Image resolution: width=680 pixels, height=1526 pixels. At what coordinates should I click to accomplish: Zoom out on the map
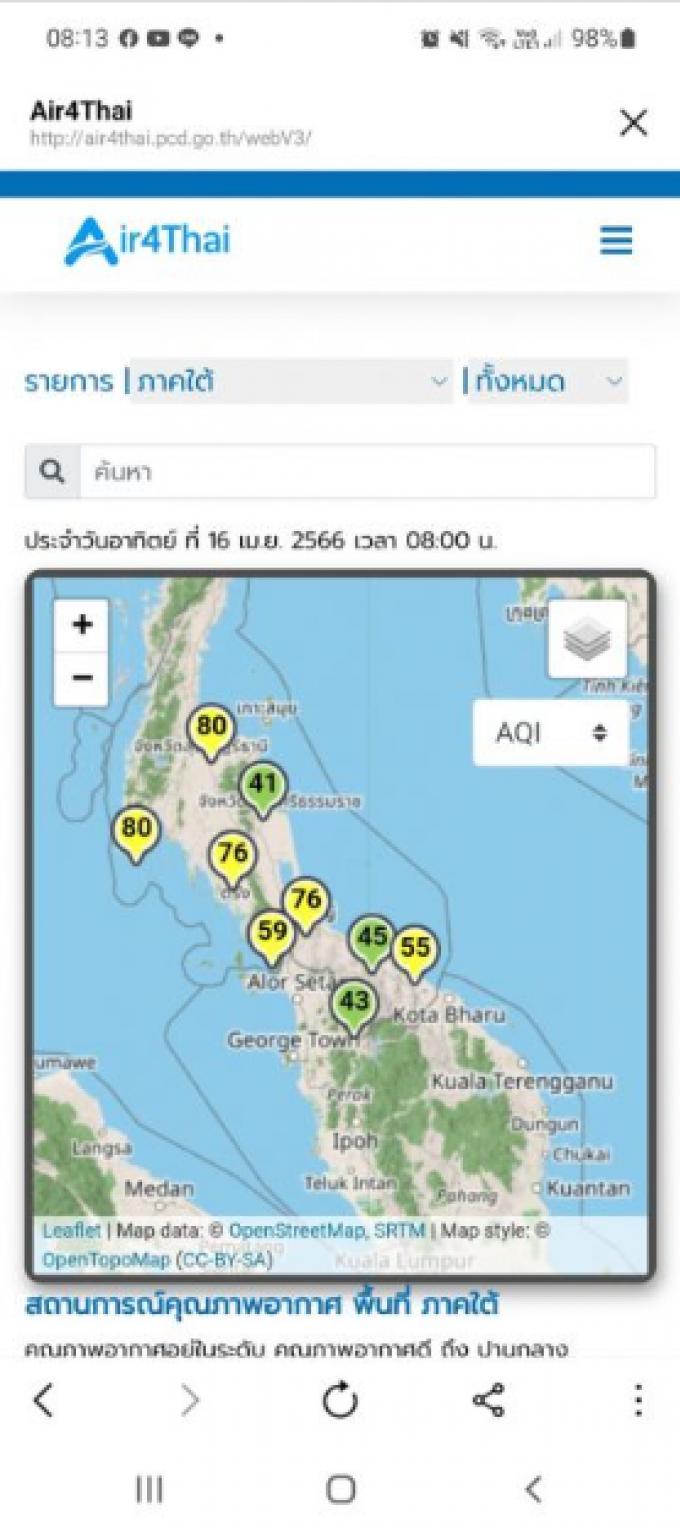coord(81,679)
